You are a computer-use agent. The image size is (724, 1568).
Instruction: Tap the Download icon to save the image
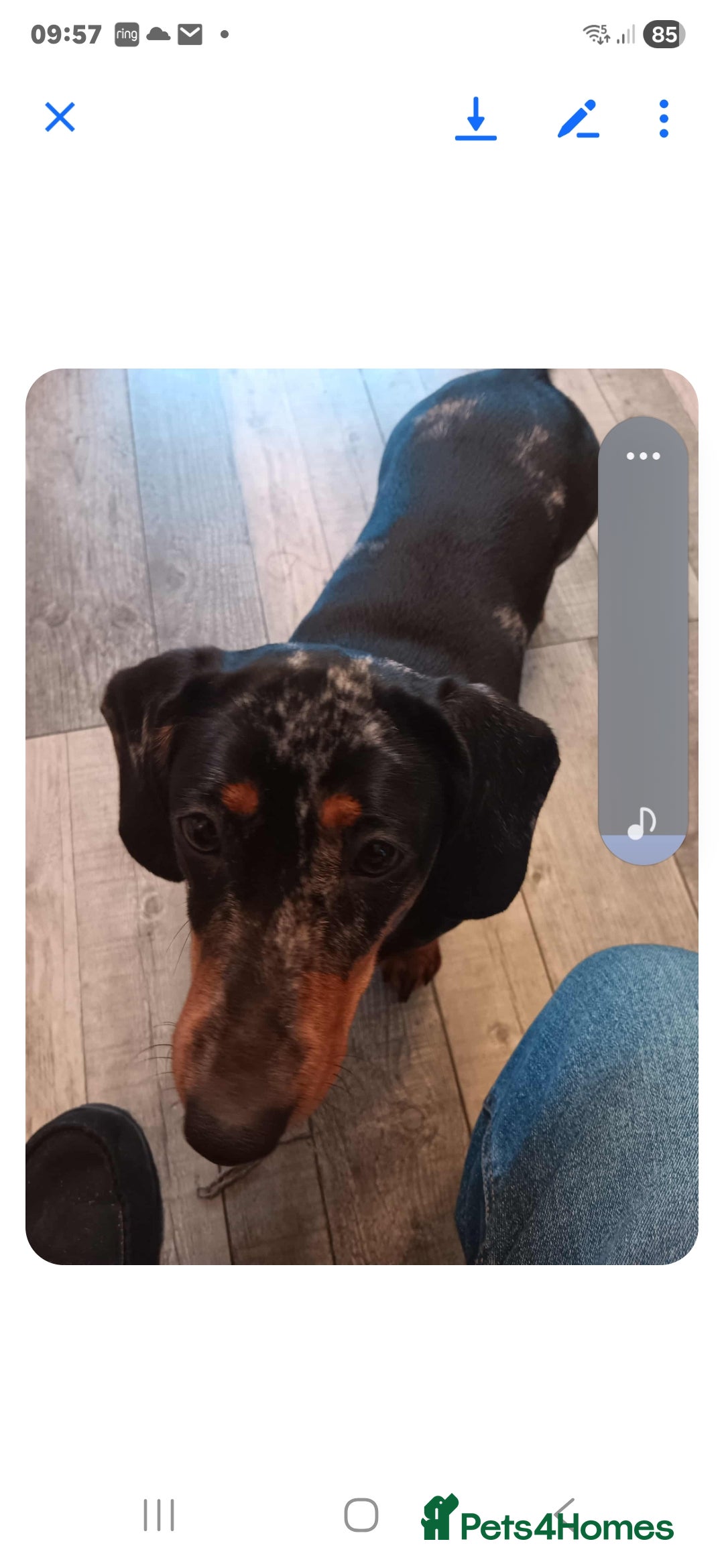pyautogui.click(x=477, y=118)
